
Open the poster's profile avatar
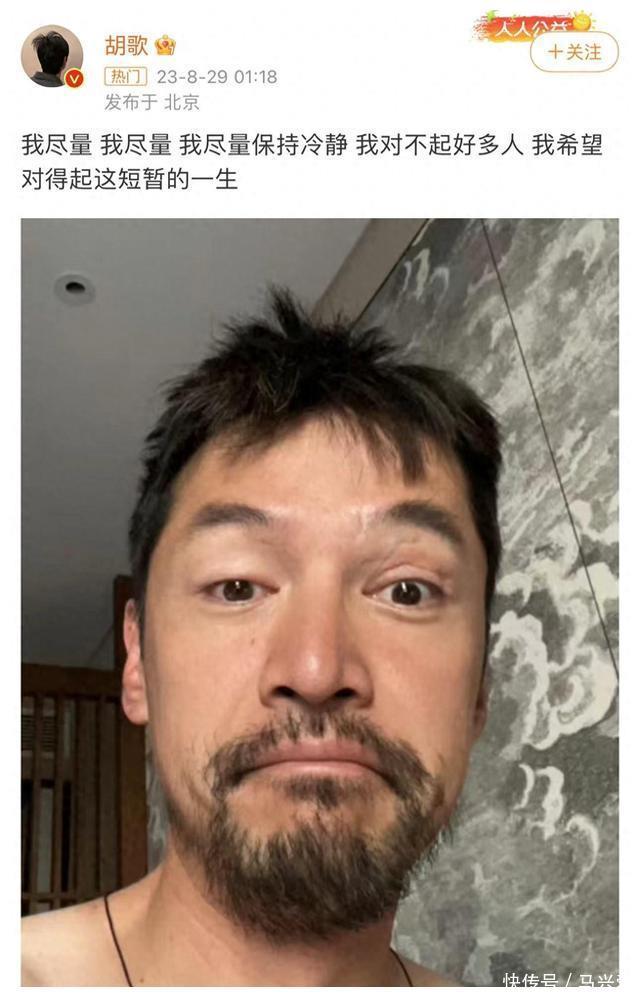52,56
